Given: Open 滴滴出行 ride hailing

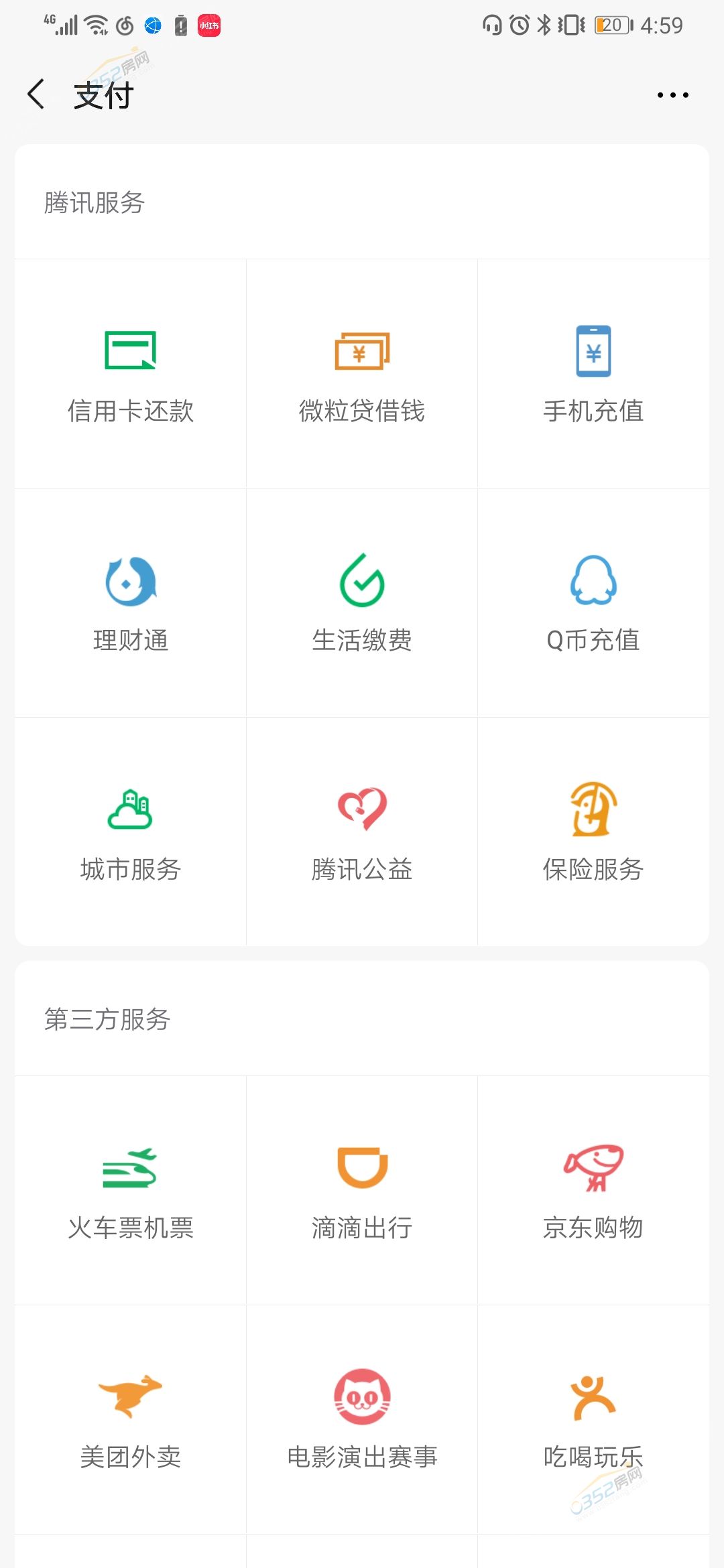Looking at the screenshot, I should pos(362,1191).
